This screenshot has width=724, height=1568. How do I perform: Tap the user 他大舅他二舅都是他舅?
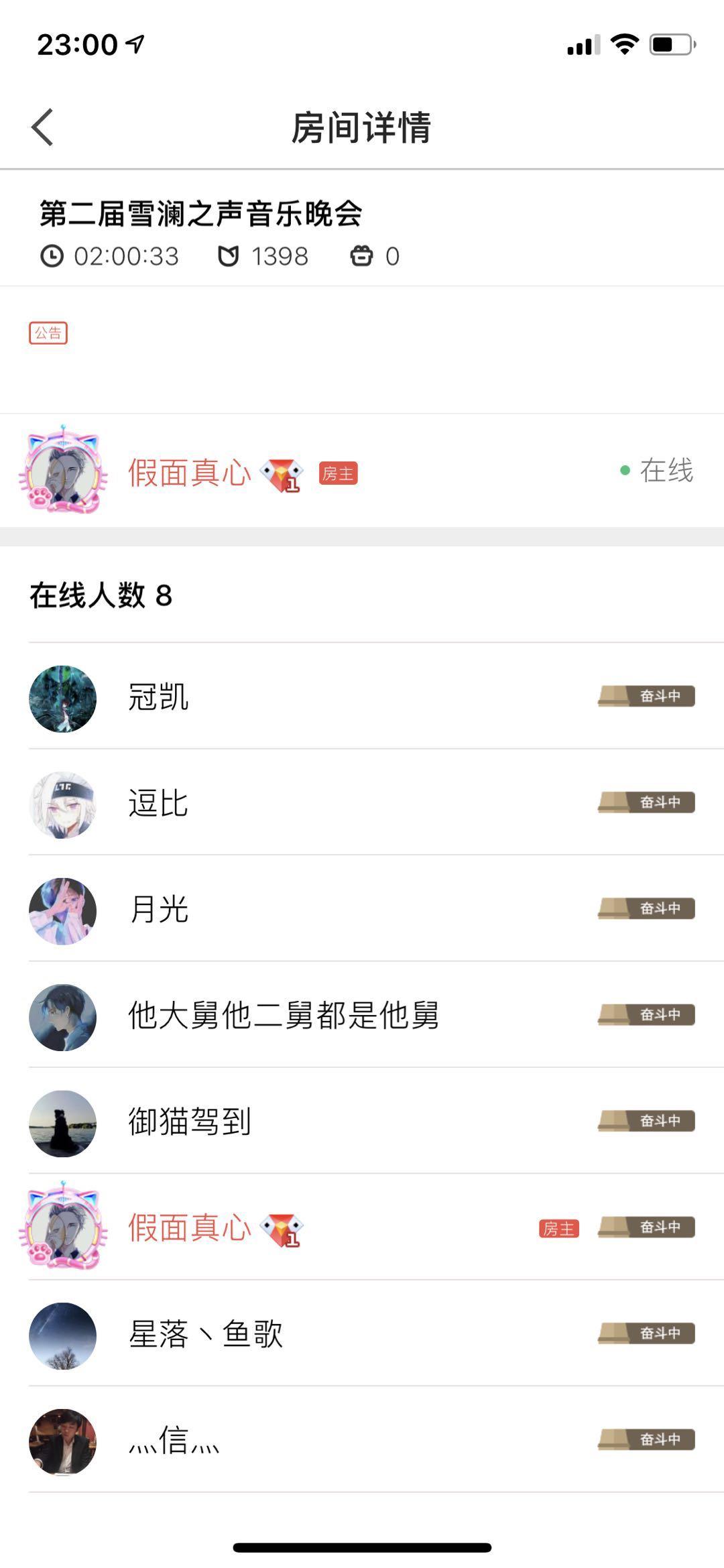[x=283, y=1016]
